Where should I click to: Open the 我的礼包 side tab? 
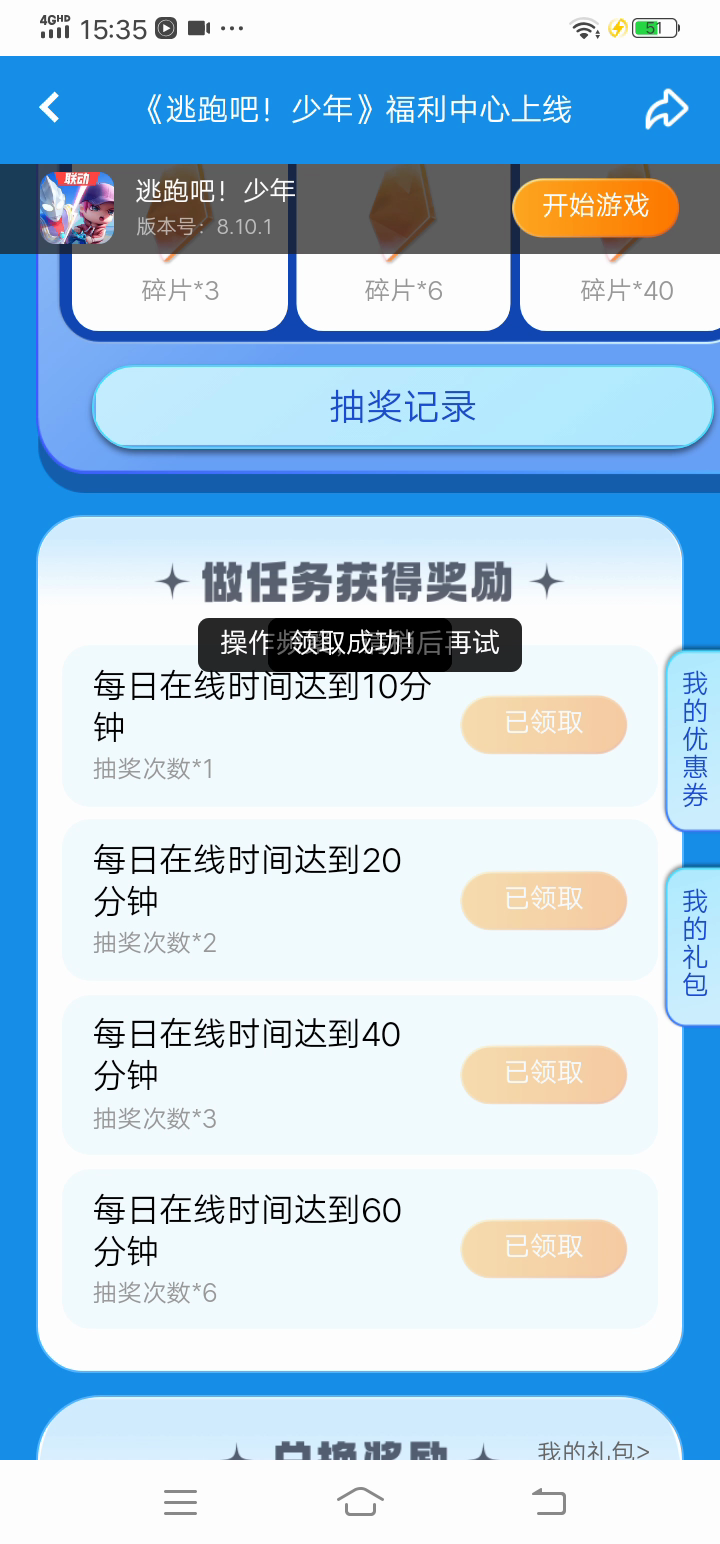pyautogui.click(x=694, y=945)
